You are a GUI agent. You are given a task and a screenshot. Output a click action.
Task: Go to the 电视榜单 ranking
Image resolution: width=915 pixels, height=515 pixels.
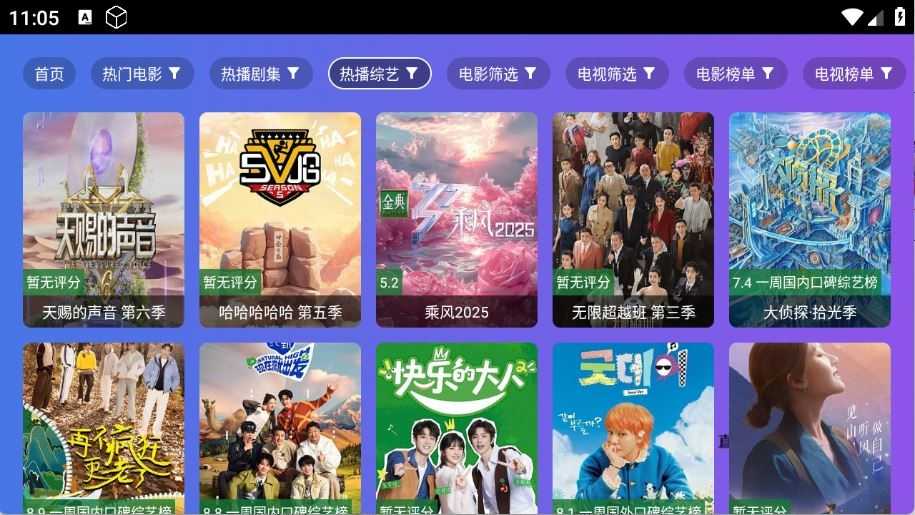(853, 73)
